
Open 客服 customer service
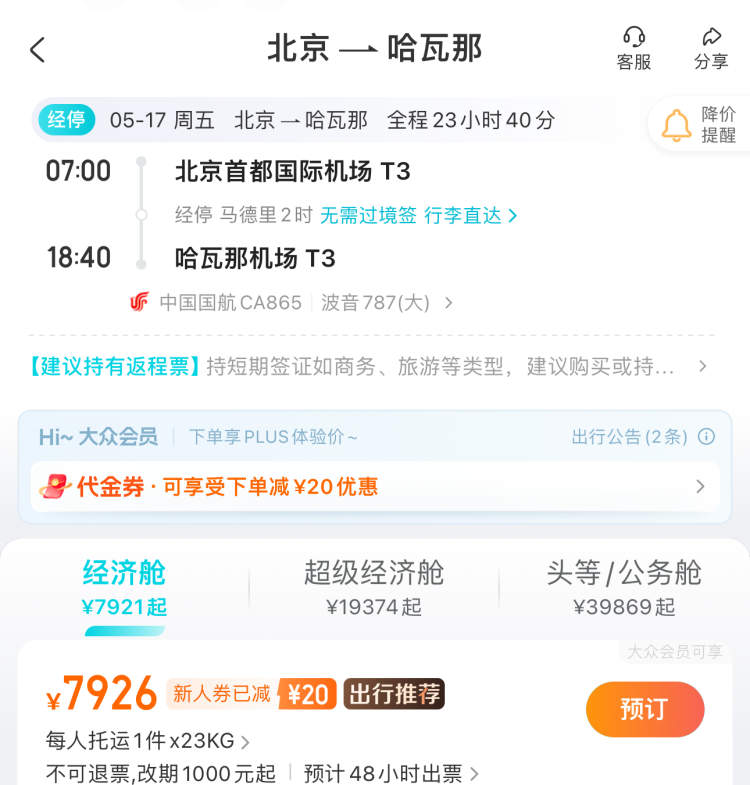pyautogui.click(x=633, y=48)
